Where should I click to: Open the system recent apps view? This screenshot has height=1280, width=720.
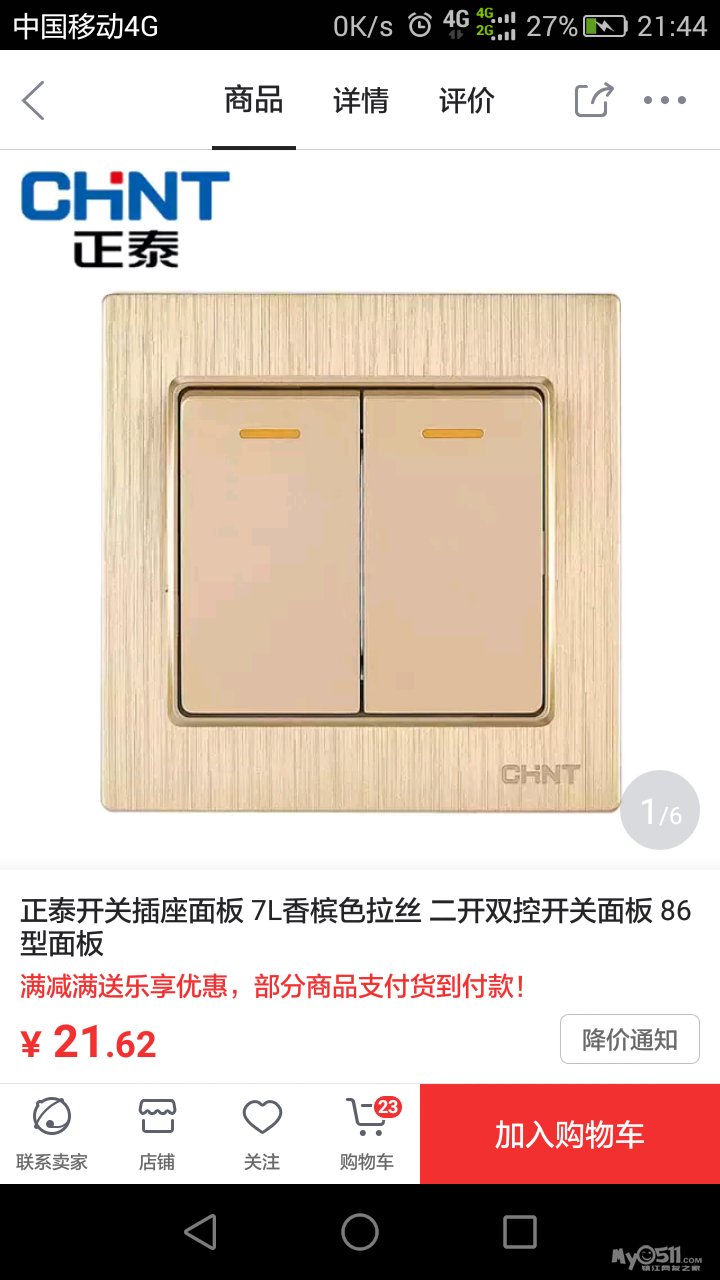coord(519,1232)
